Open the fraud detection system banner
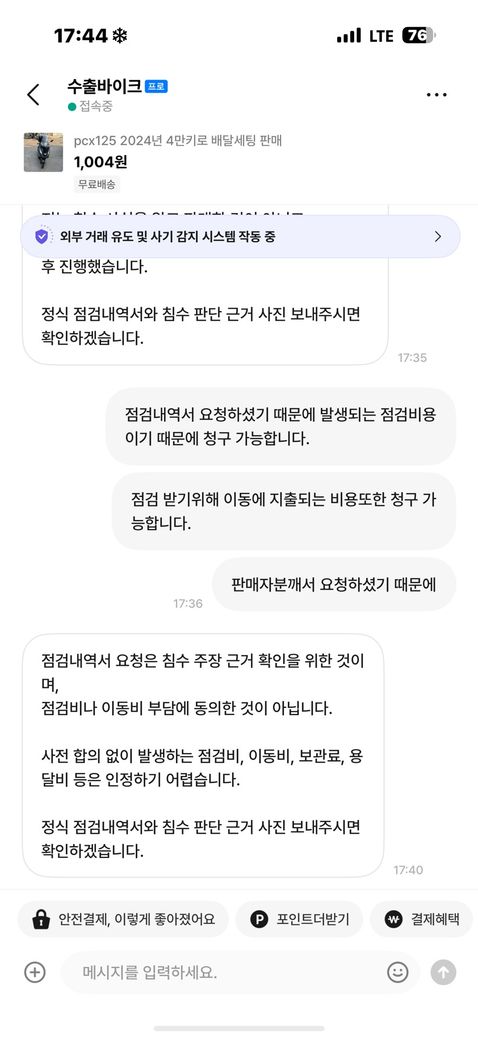 (x=239, y=236)
